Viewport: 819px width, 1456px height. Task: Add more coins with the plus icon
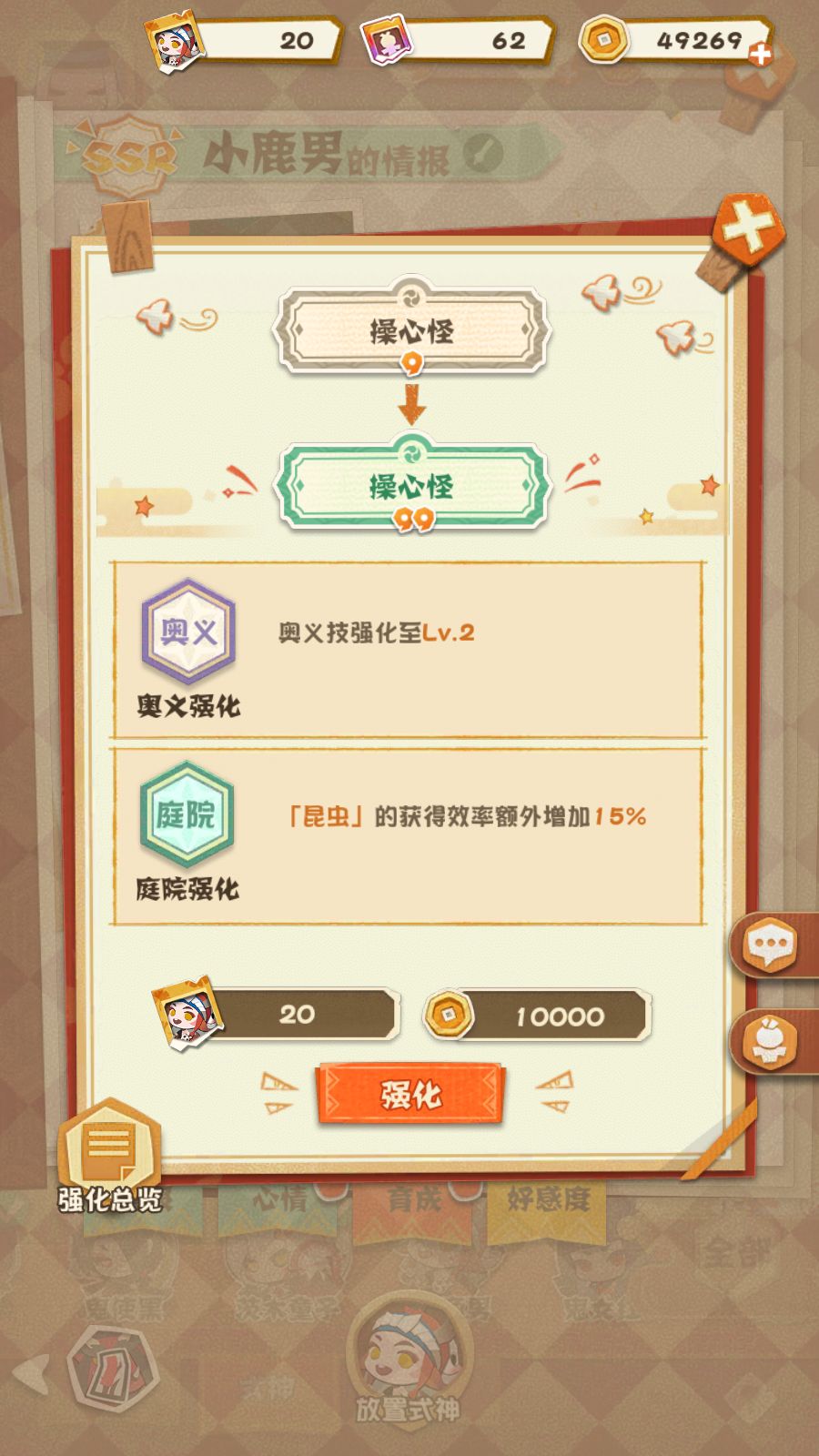tap(760, 56)
